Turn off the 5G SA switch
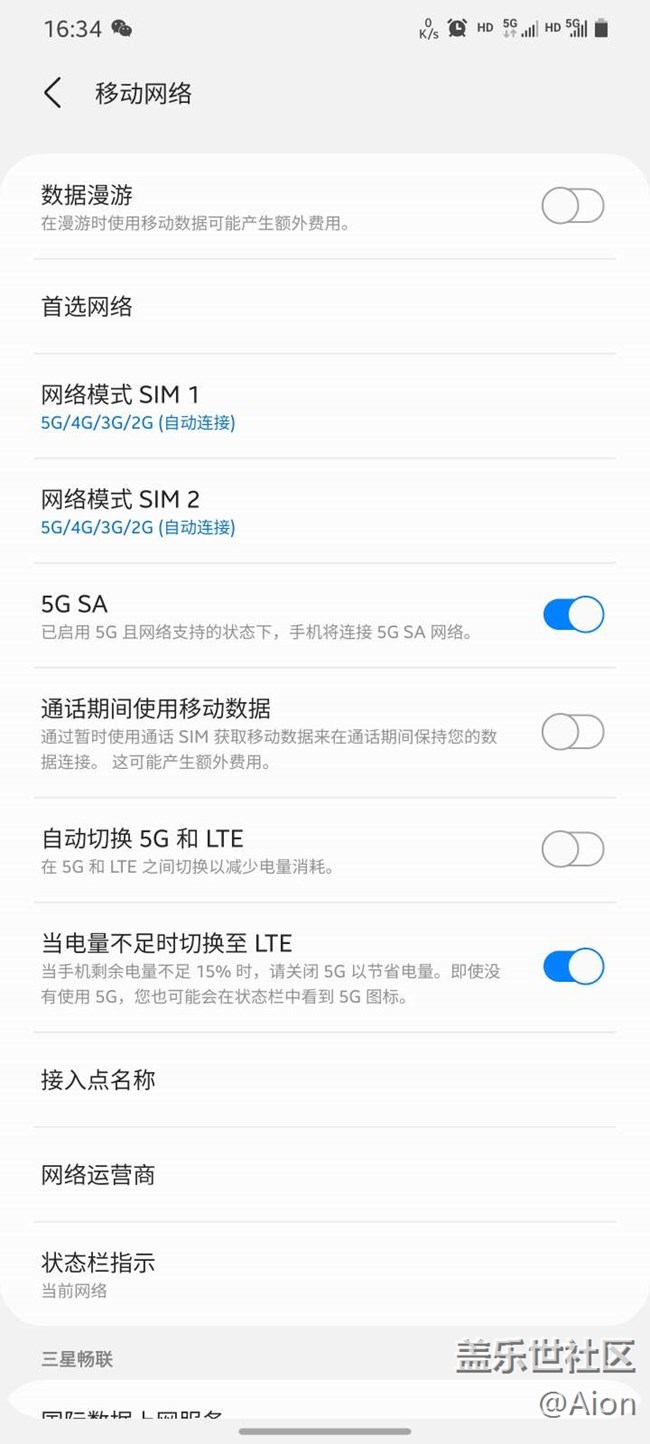650x1444 pixels. [x=572, y=615]
